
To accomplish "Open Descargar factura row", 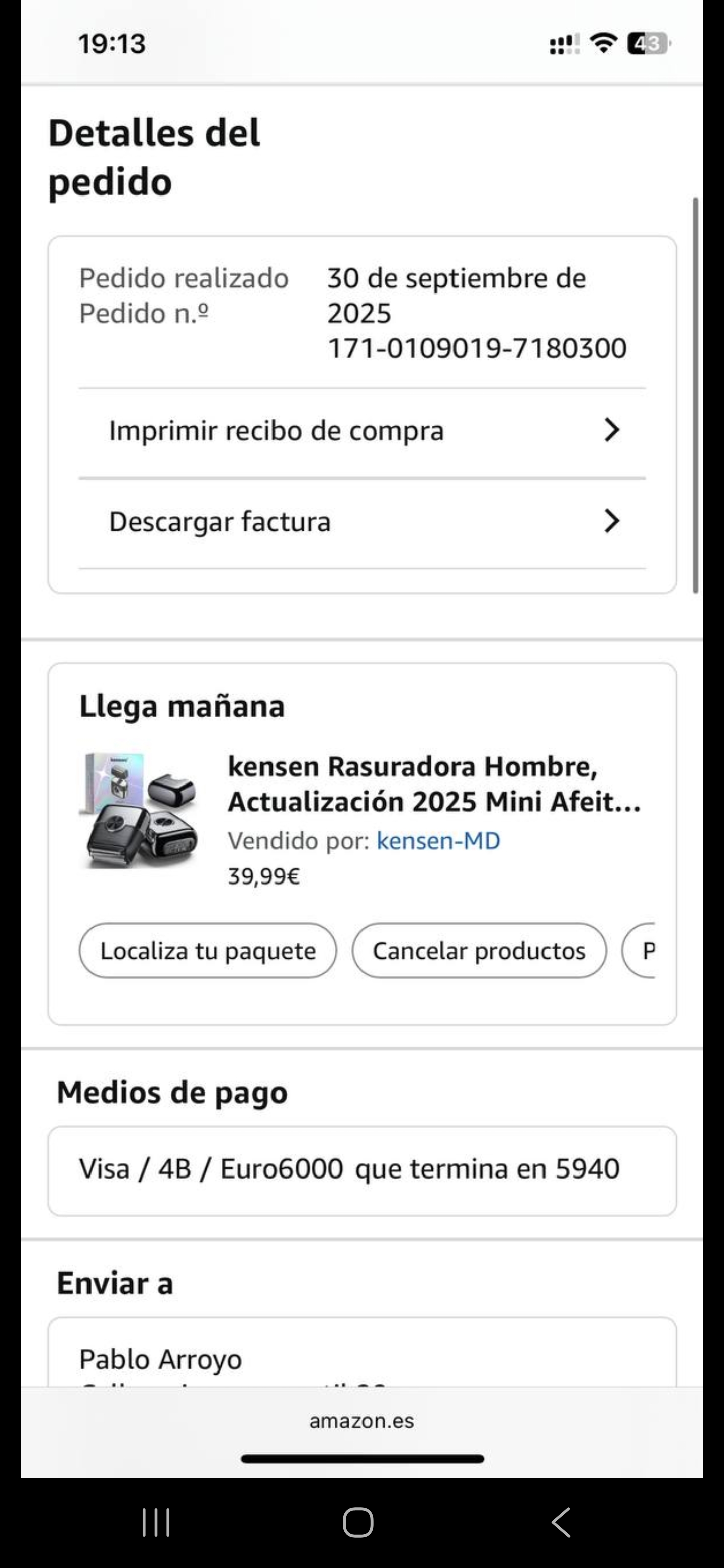I will coord(361,522).
